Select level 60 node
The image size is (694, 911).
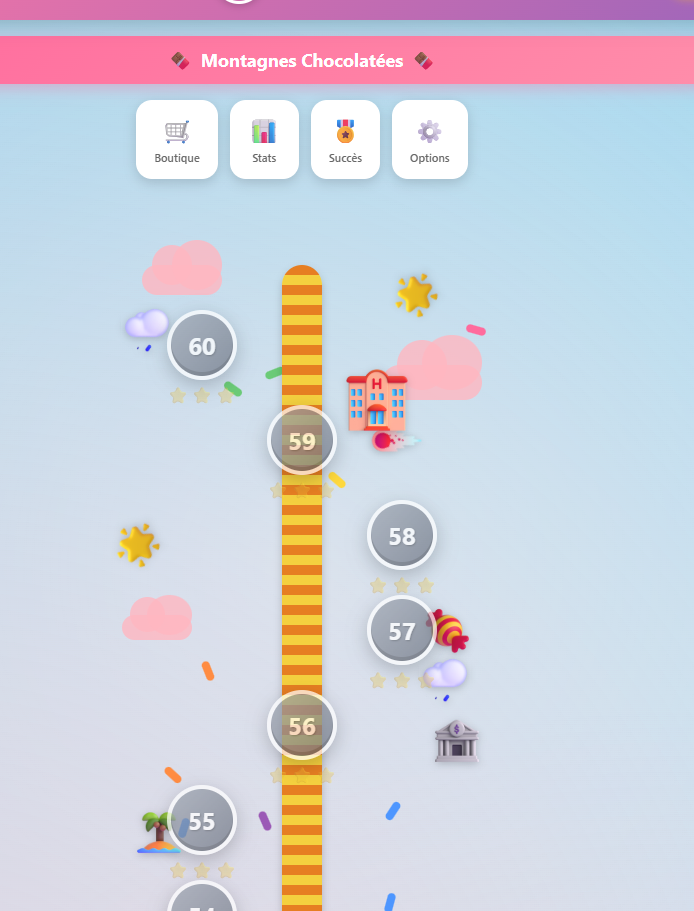click(202, 346)
